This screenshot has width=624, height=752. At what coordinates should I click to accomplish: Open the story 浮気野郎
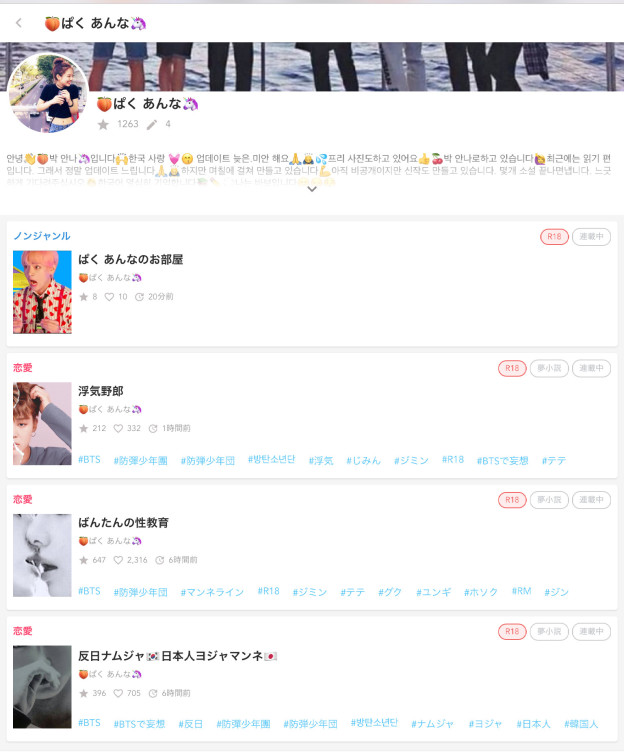pyautogui.click(x=100, y=391)
